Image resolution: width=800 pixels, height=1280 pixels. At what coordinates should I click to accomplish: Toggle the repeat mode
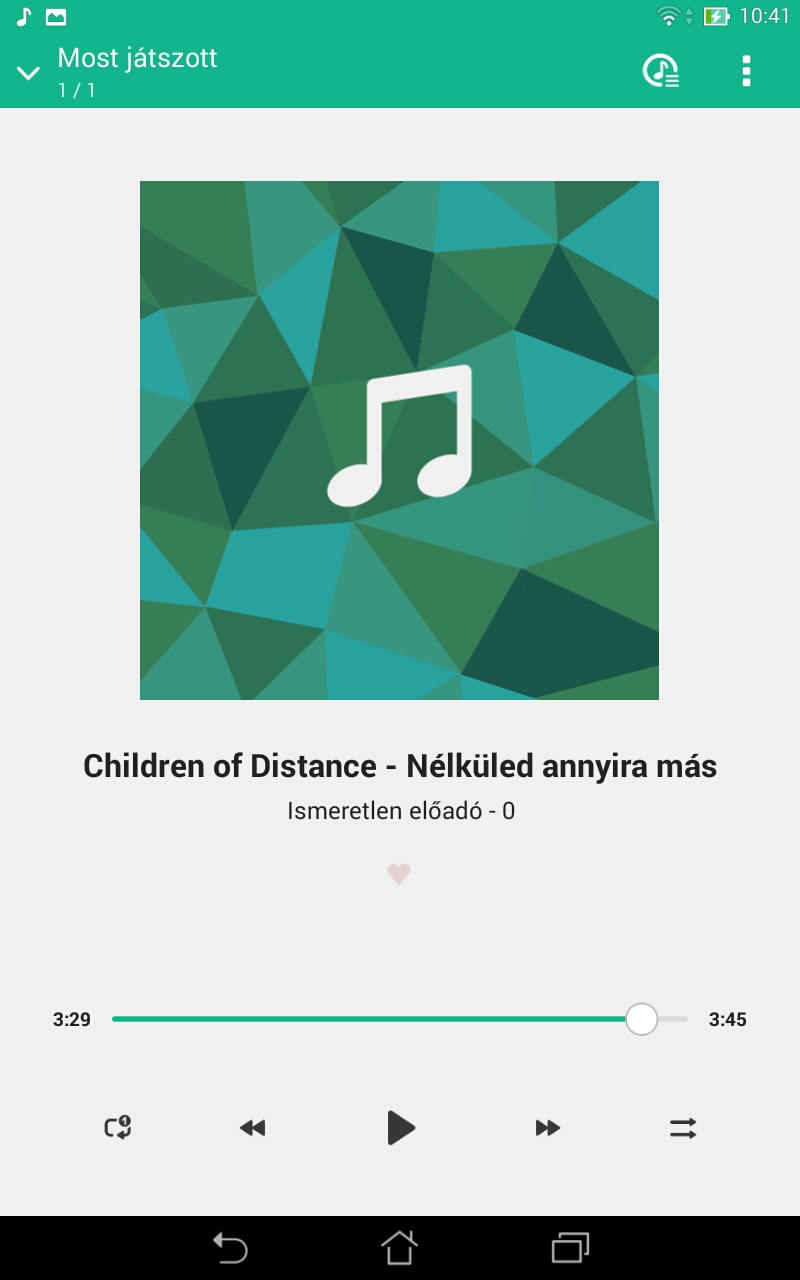coord(118,1128)
